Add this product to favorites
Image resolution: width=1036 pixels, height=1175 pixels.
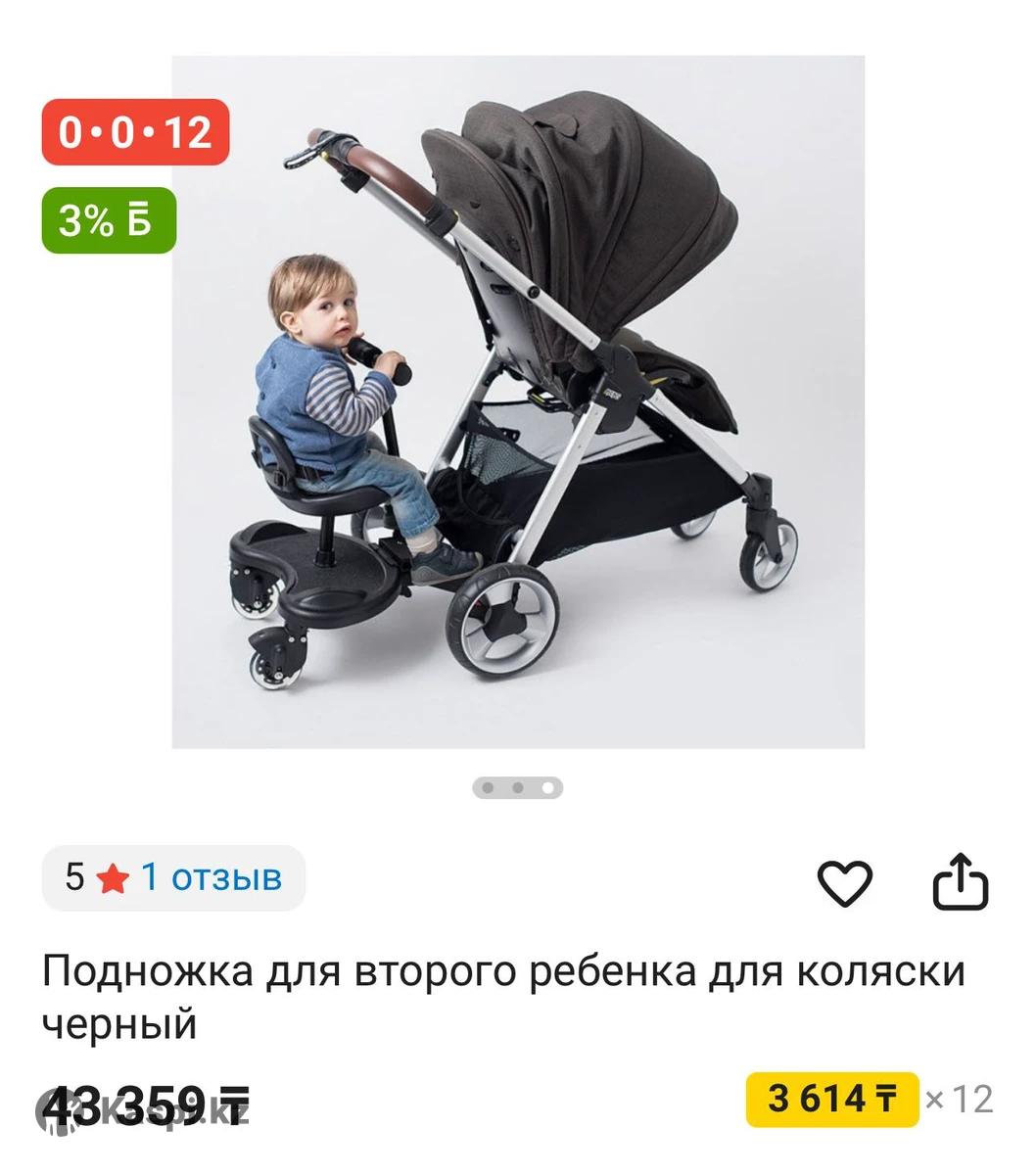(x=844, y=882)
